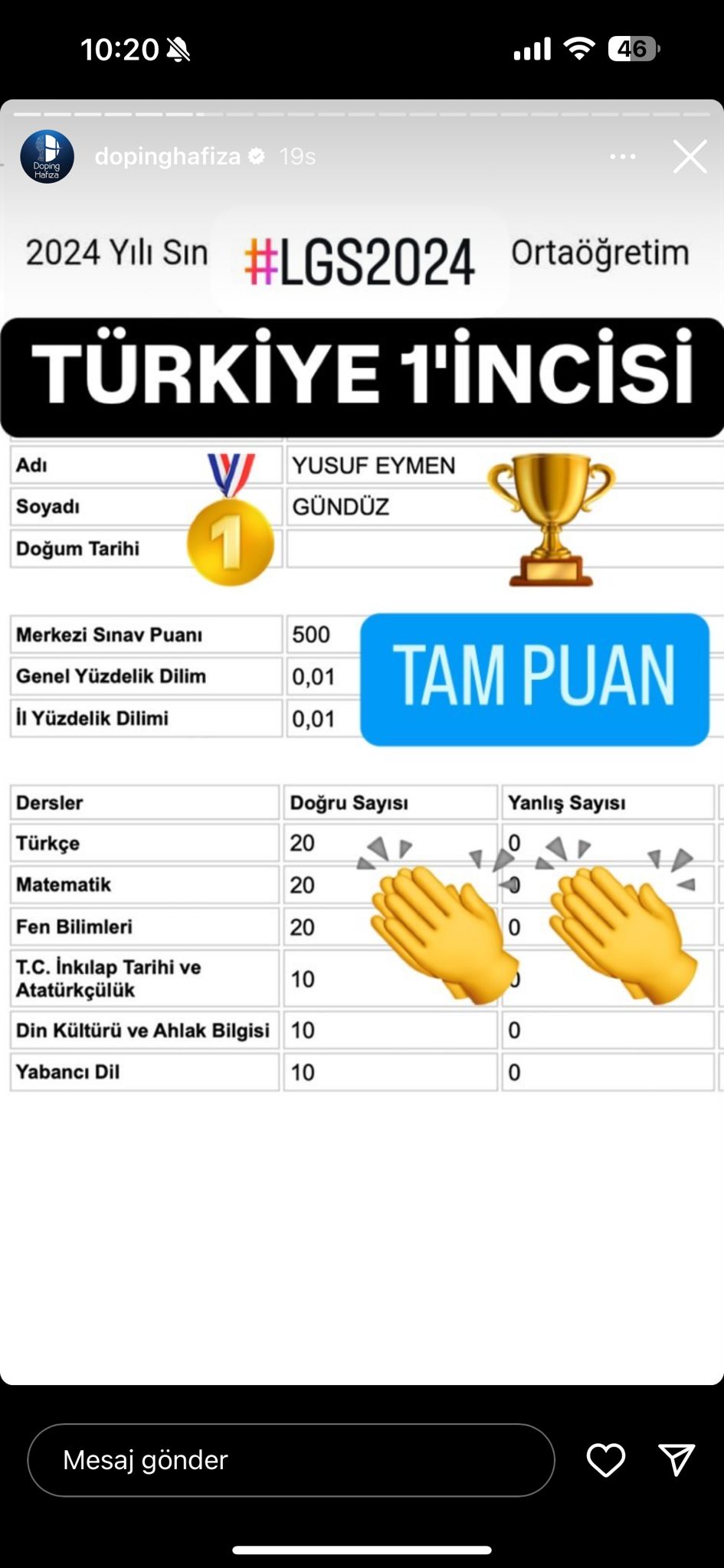Close the story viewer
This screenshot has width=724, height=1568.
pos(690,157)
